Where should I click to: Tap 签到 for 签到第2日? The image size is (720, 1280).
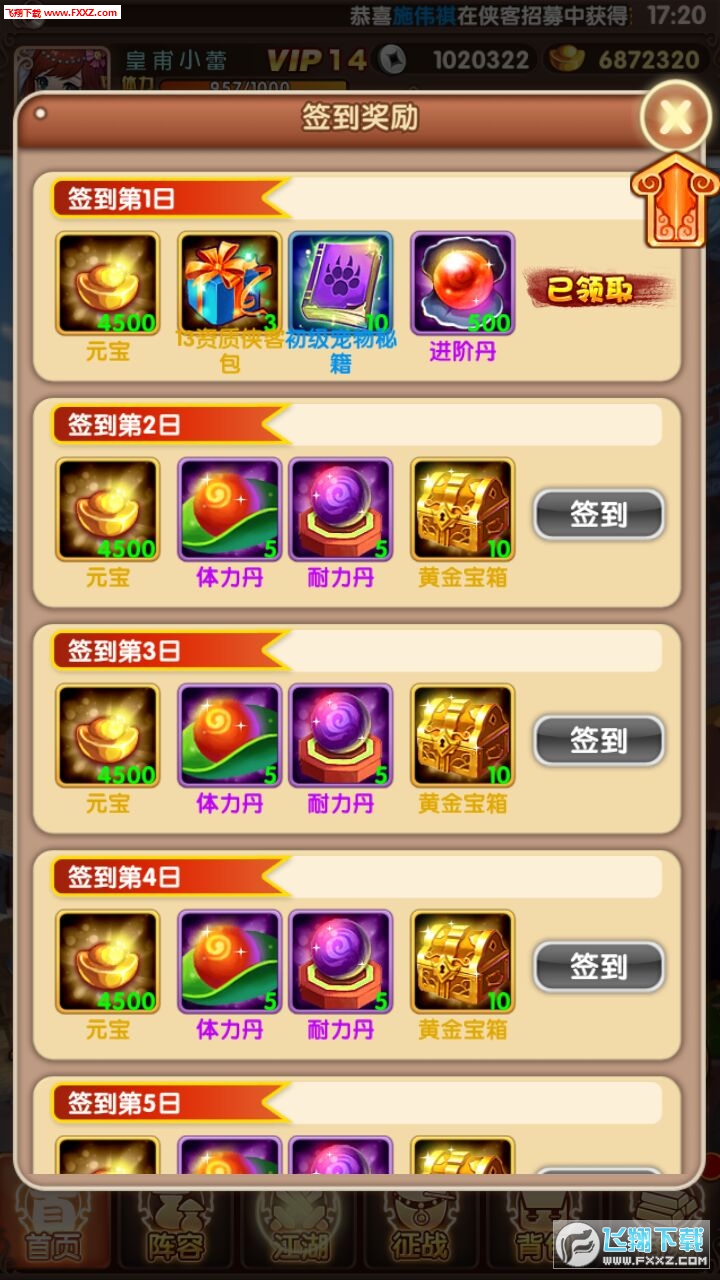pos(598,514)
